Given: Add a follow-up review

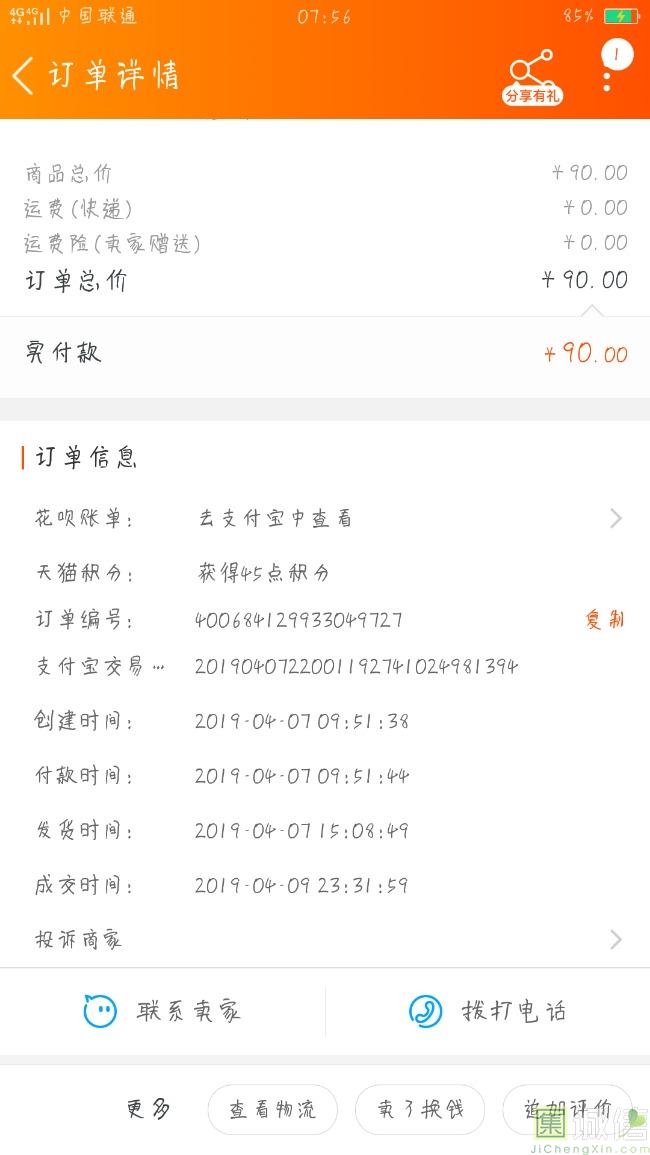Looking at the screenshot, I should click(567, 1109).
